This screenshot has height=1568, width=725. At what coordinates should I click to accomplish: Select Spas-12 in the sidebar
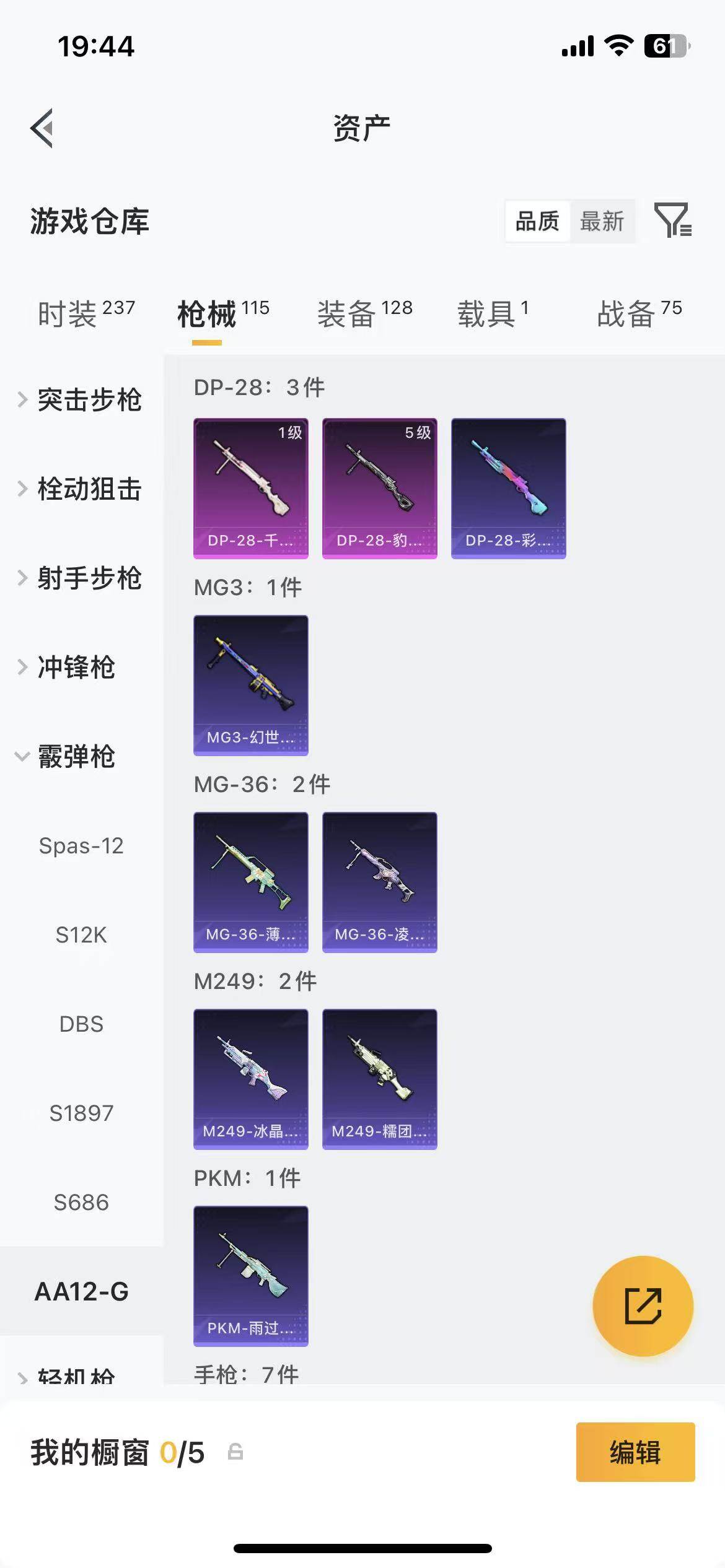pos(81,845)
